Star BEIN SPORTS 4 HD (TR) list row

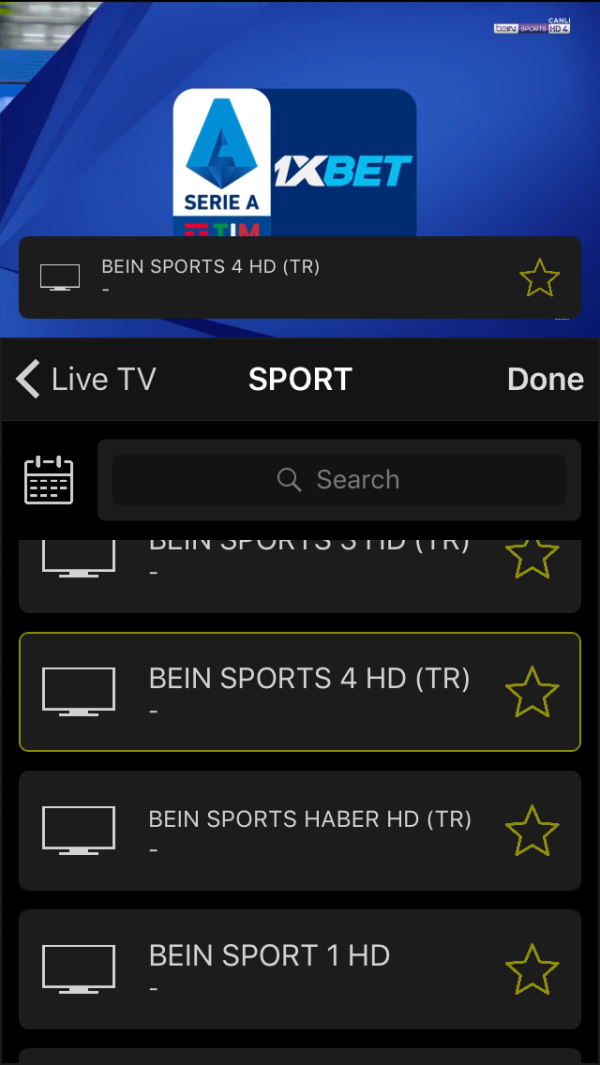pyautogui.click(x=531, y=691)
